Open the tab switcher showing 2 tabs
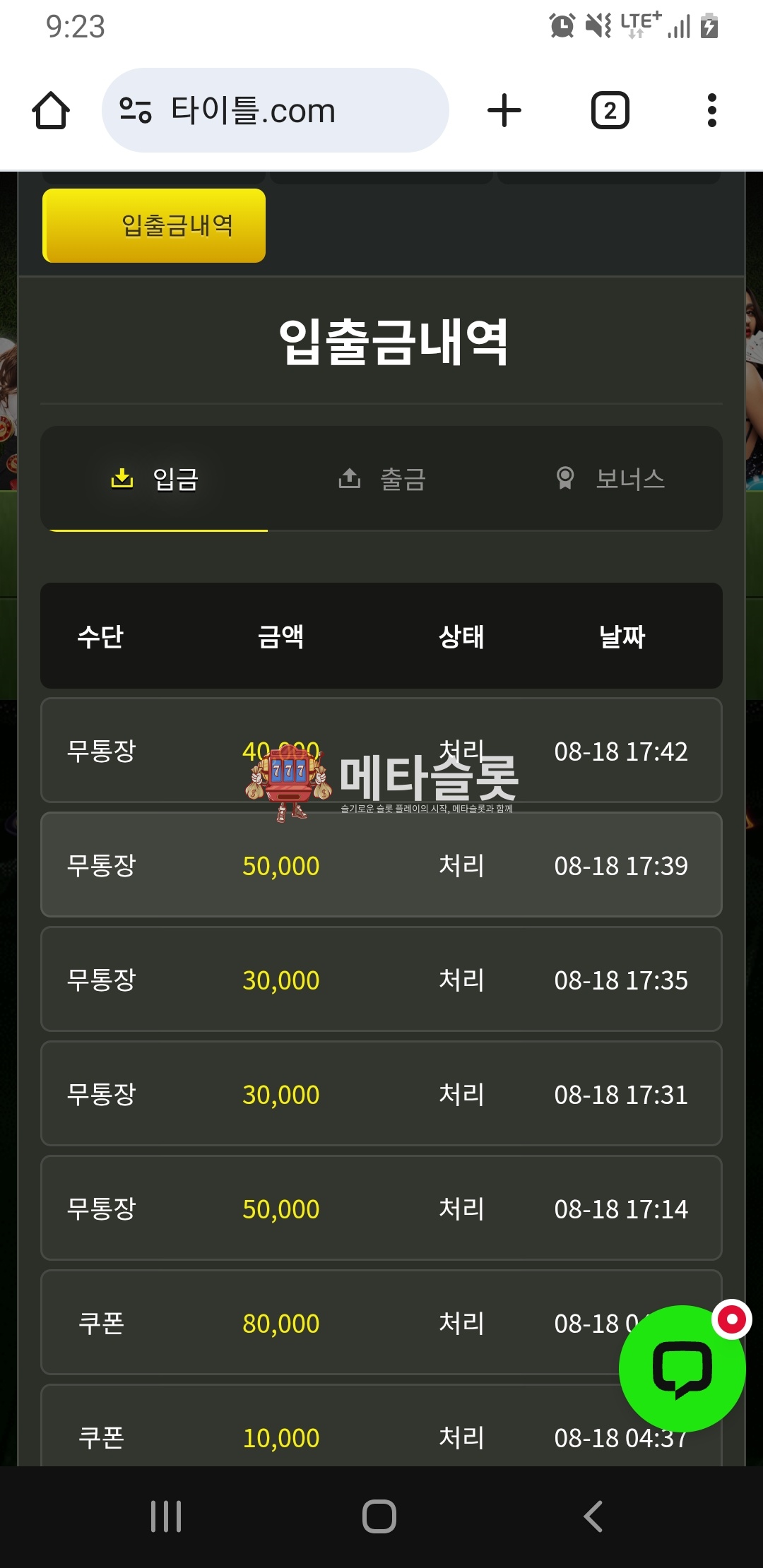The width and height of the screenshot is (763, 1568). coord(610,111)
